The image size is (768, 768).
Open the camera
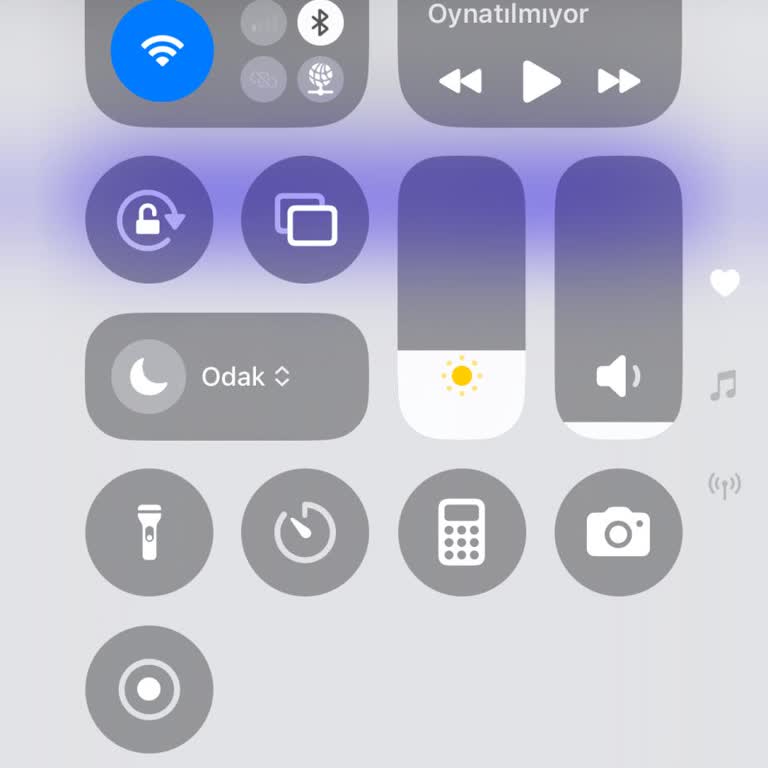(618, 532)
